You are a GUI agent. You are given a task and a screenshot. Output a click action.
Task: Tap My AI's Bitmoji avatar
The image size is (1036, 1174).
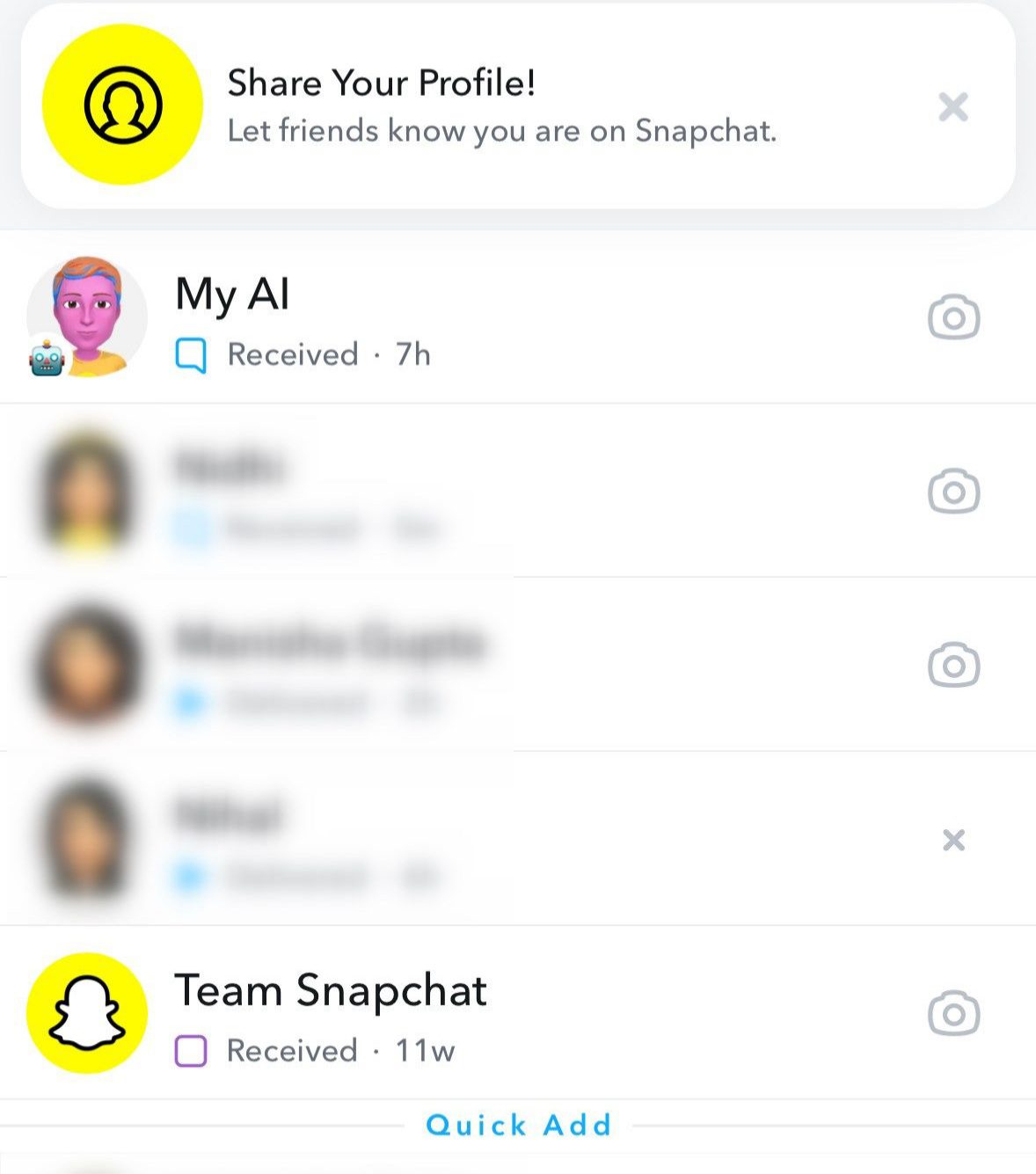coord(88,318)
